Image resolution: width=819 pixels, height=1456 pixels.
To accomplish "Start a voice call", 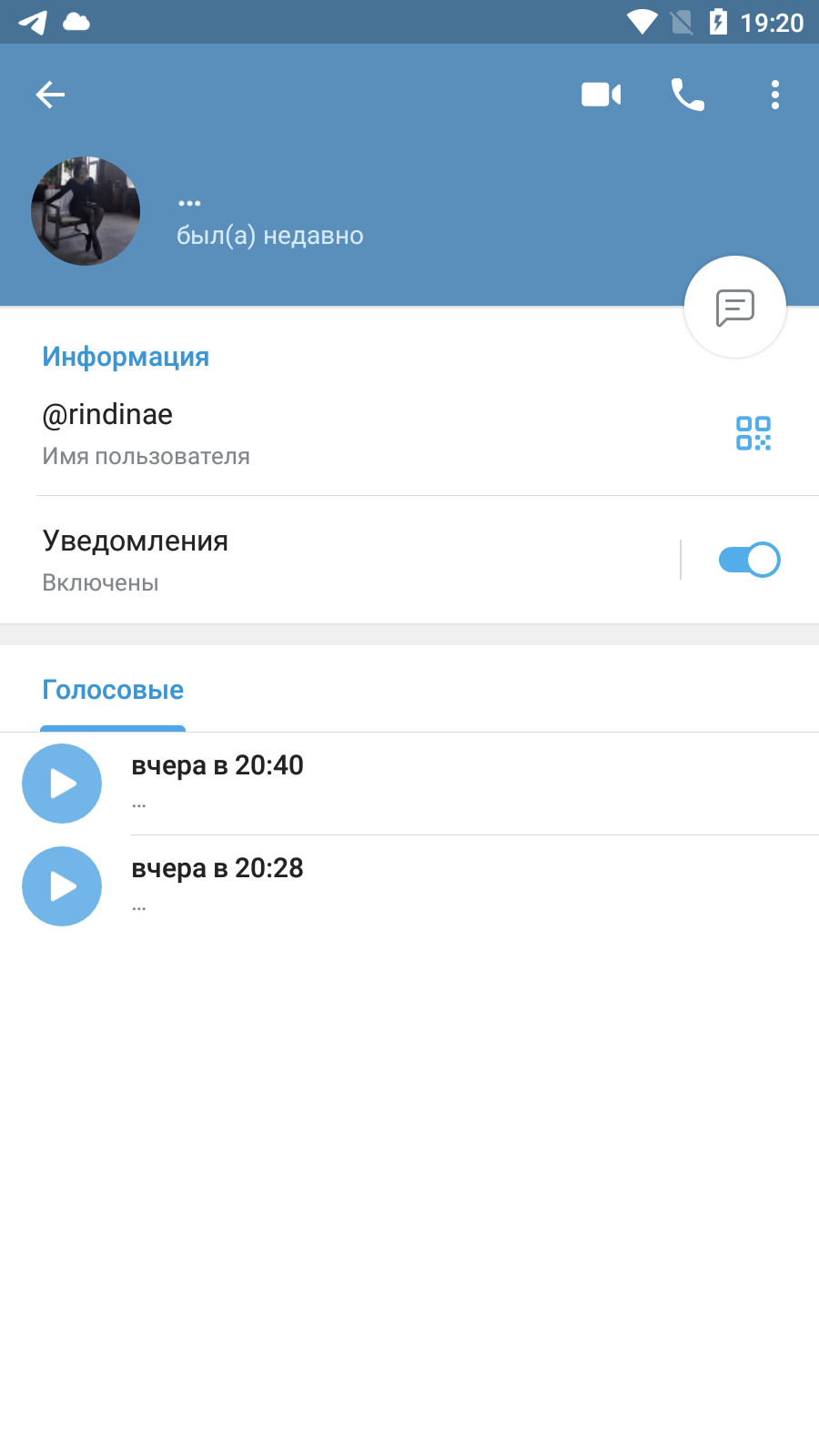I will click(x=688, y=95).
